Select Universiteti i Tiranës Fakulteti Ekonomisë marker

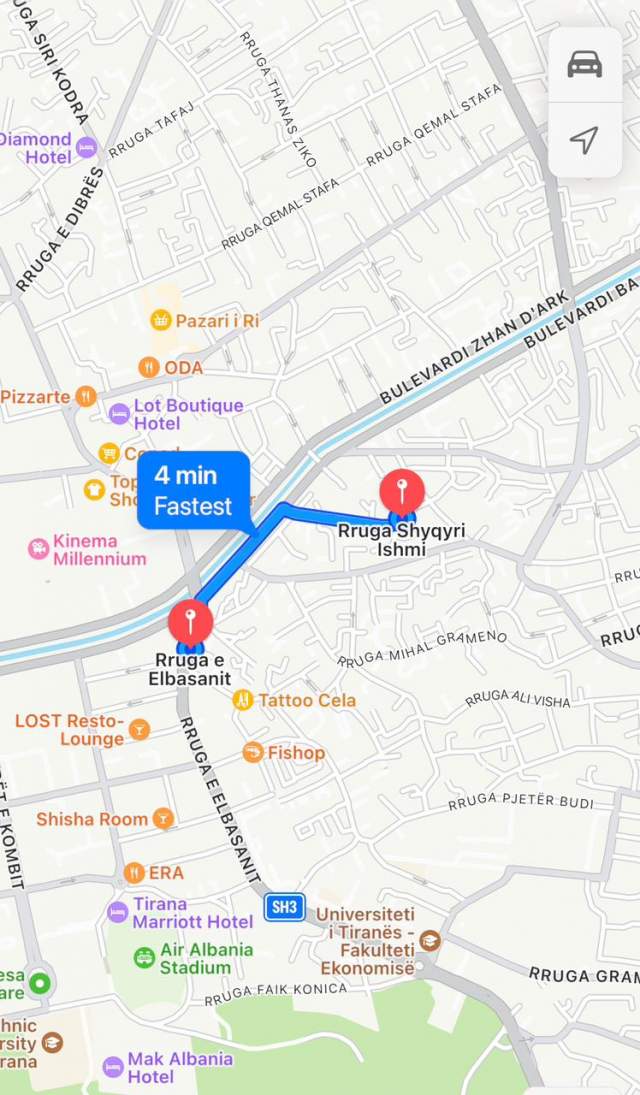(430, 941)
